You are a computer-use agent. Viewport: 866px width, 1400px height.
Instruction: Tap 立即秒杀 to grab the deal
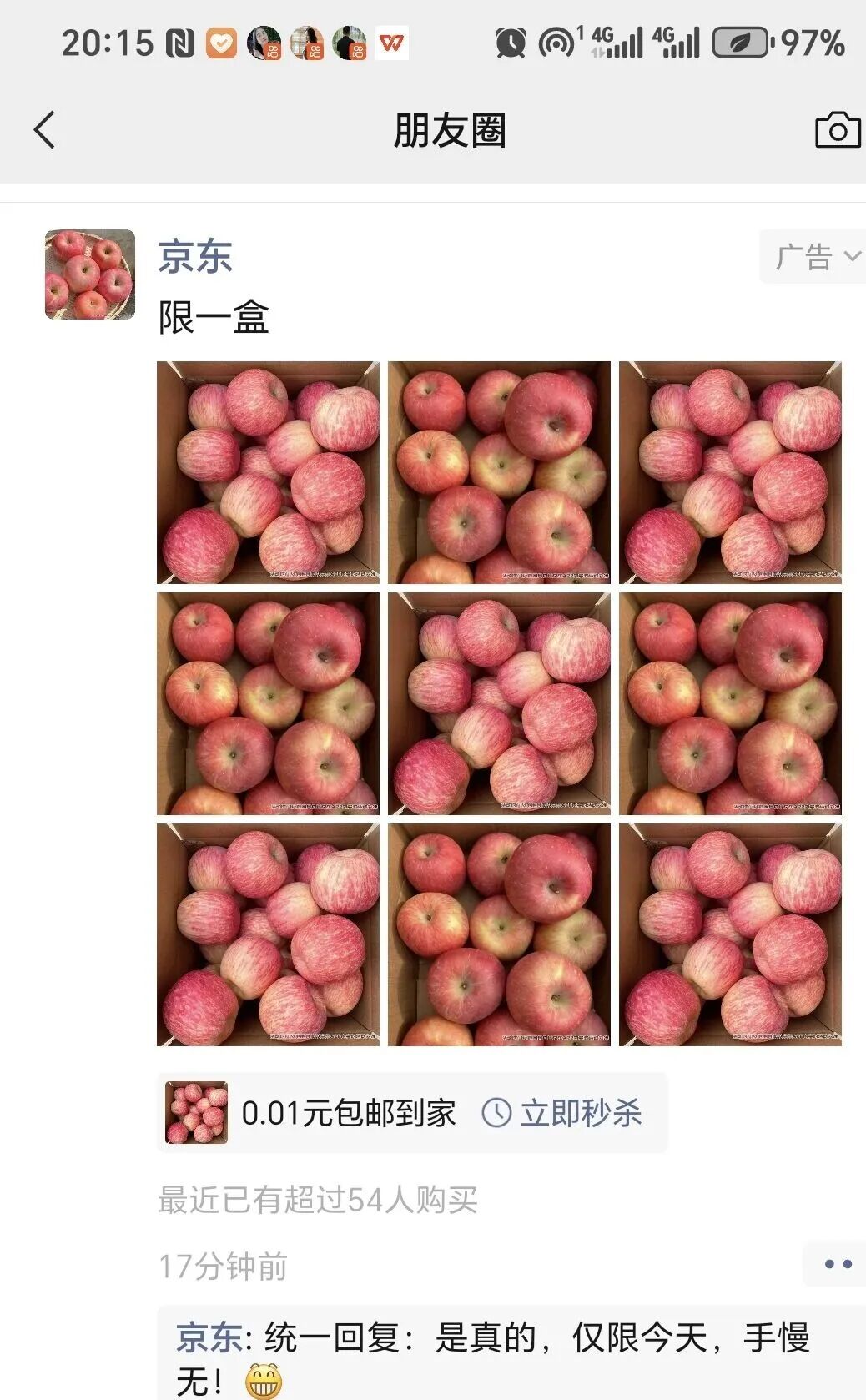[563, 1113]
